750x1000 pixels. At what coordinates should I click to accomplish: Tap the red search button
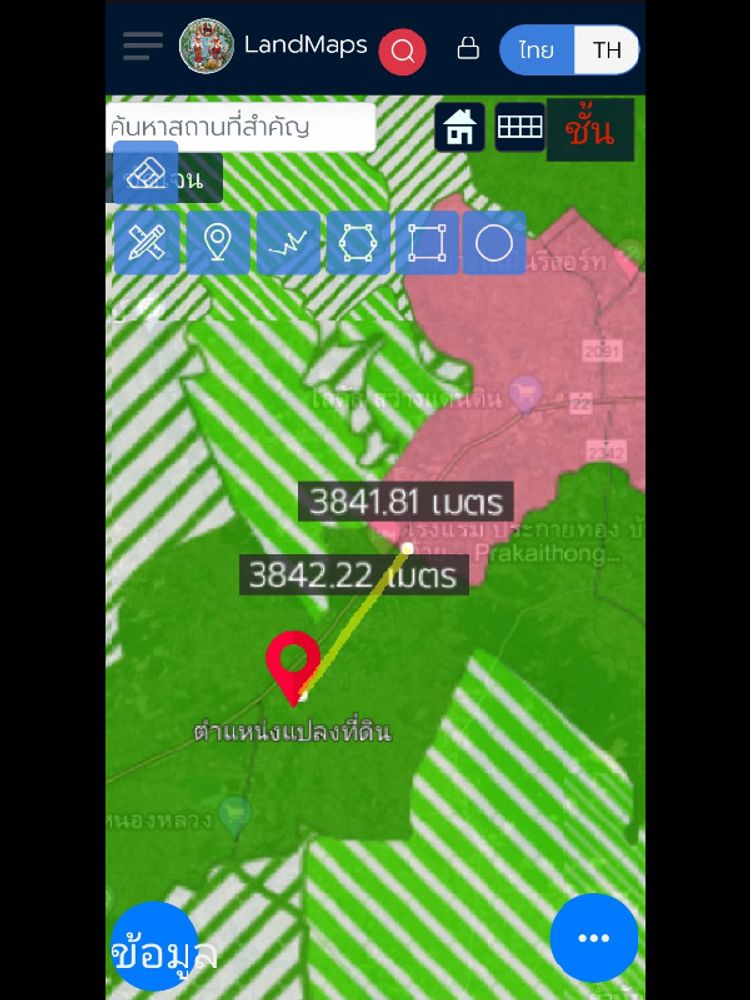coord(402,51)
